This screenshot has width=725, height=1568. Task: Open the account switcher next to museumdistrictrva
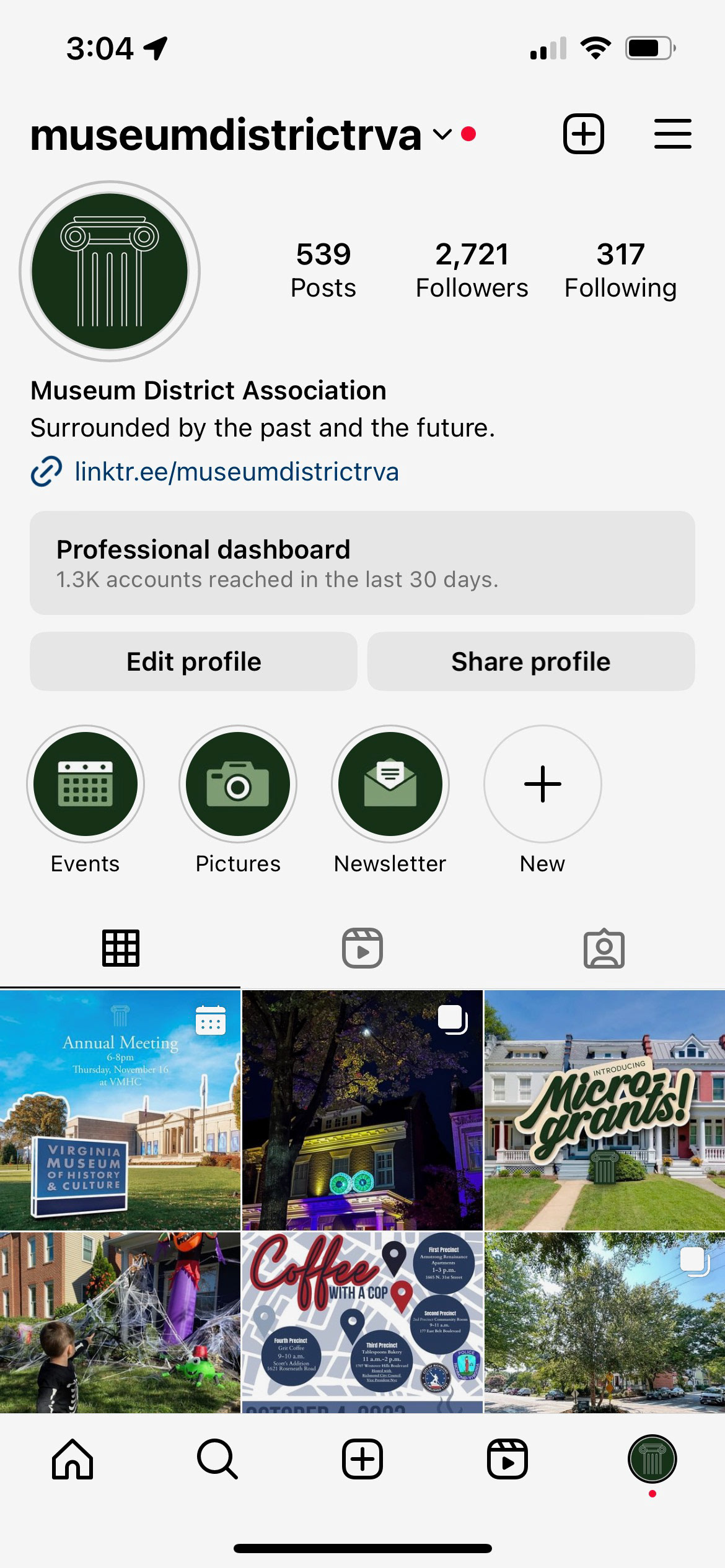tap(442, 134)
